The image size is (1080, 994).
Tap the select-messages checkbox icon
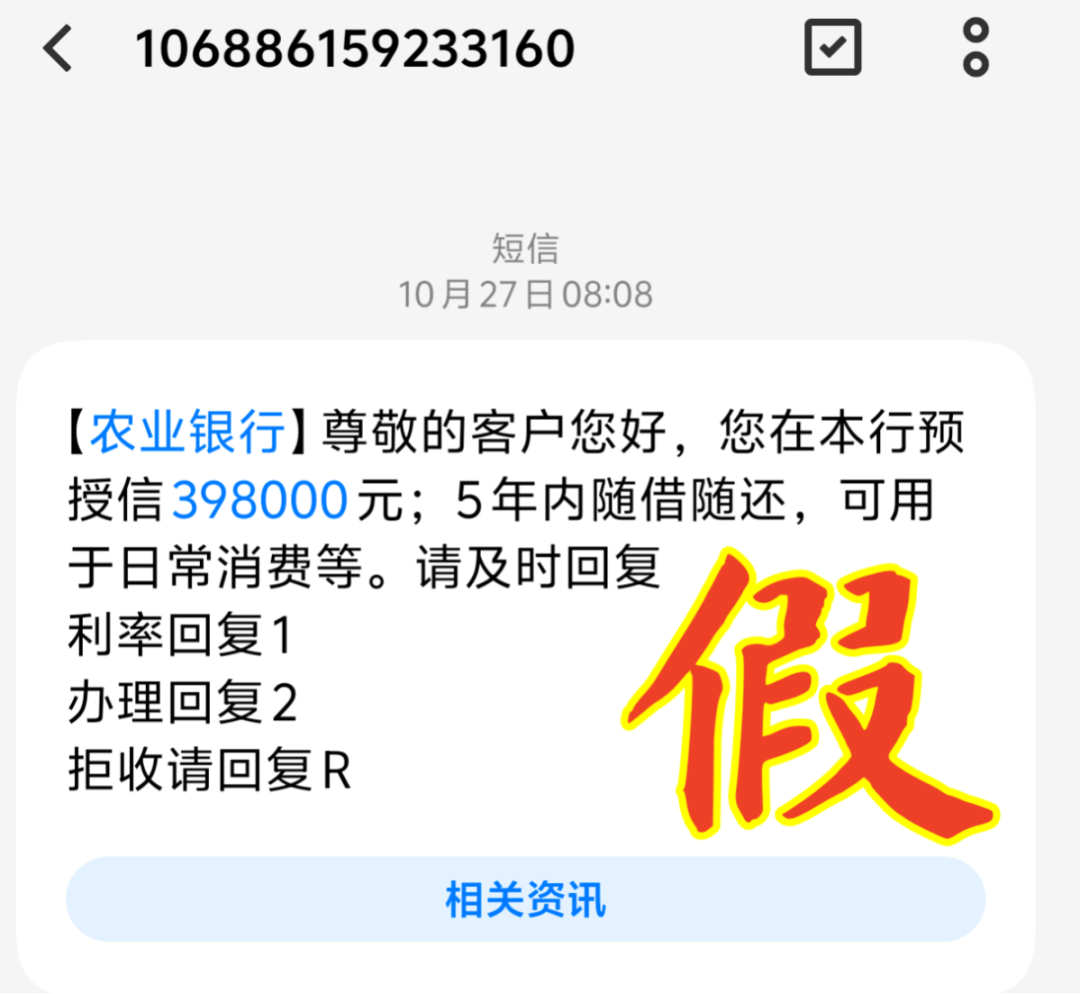point(832,47)
